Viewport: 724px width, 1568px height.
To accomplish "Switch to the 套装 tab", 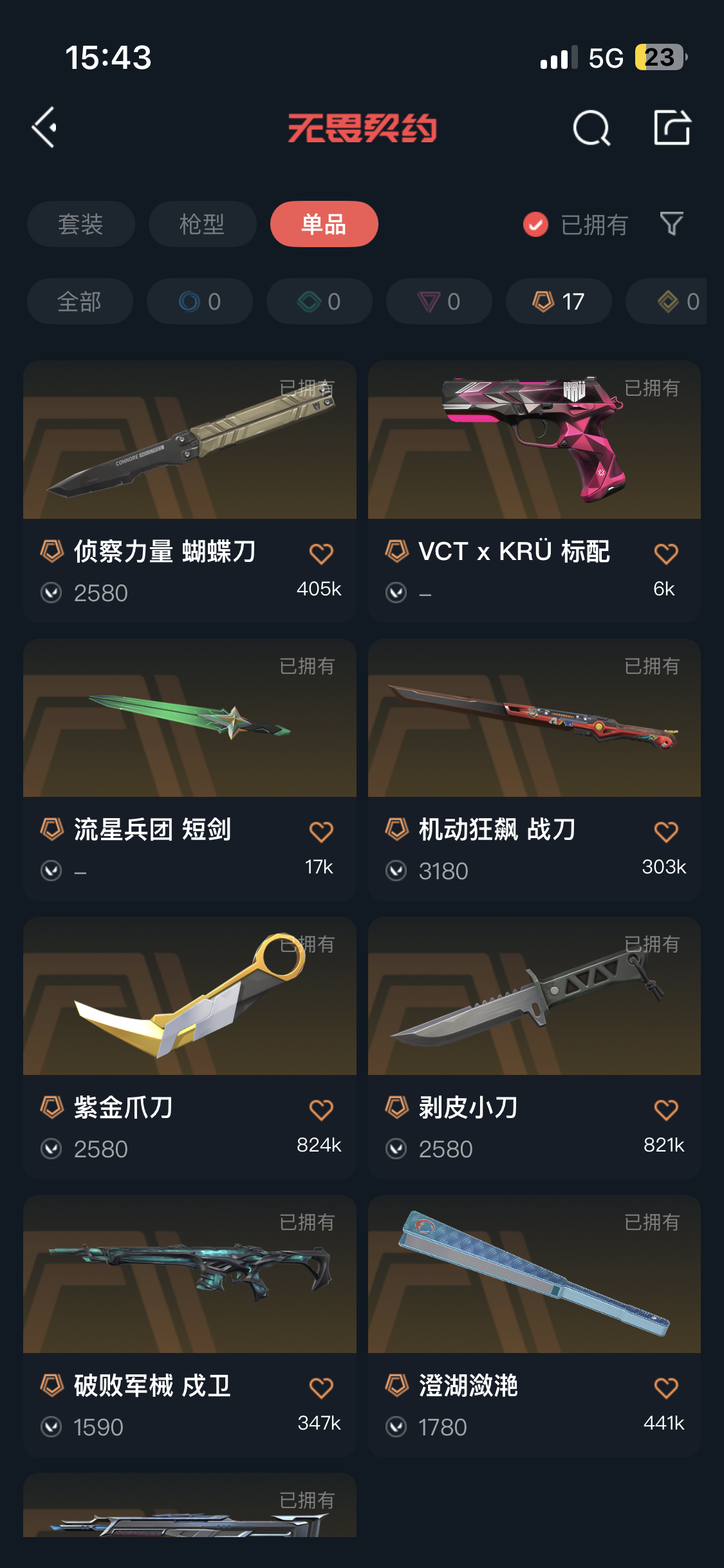I will [80, 224].
